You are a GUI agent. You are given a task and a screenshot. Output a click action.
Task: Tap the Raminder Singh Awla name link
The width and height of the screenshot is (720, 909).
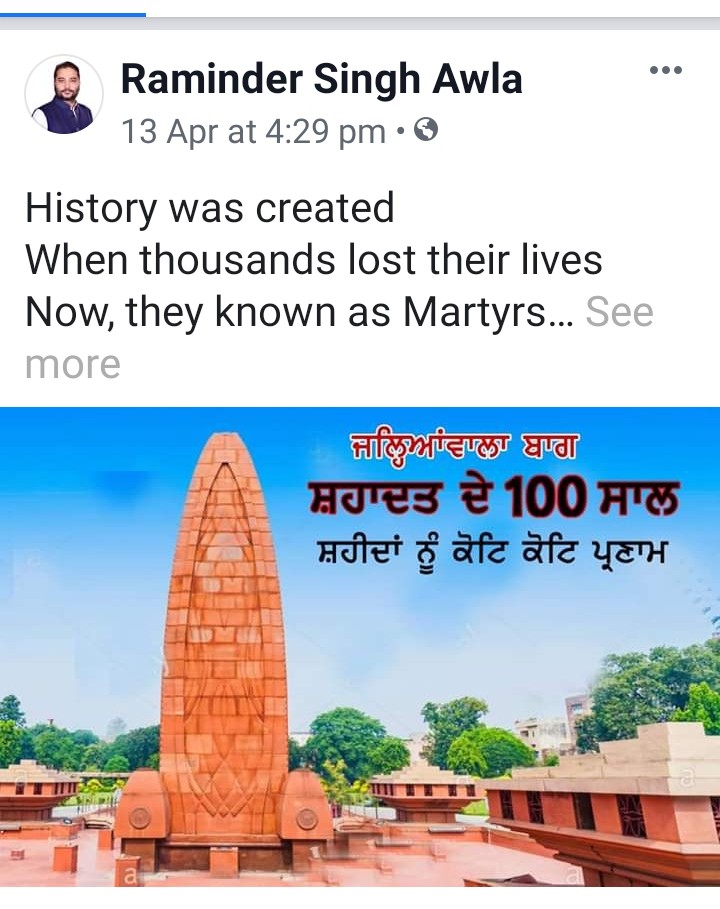click(x=321, y=78)
